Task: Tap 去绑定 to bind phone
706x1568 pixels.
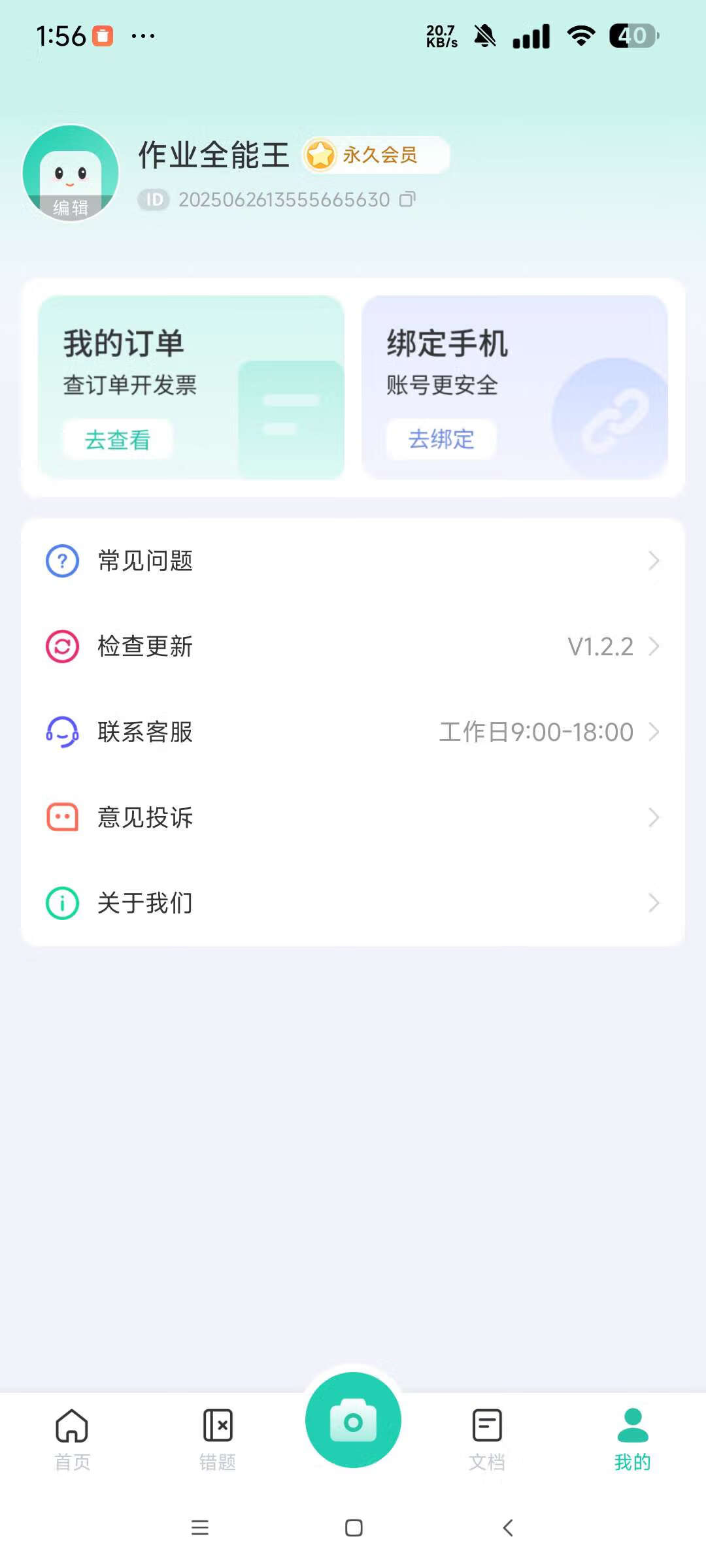Action: point(441,439)
